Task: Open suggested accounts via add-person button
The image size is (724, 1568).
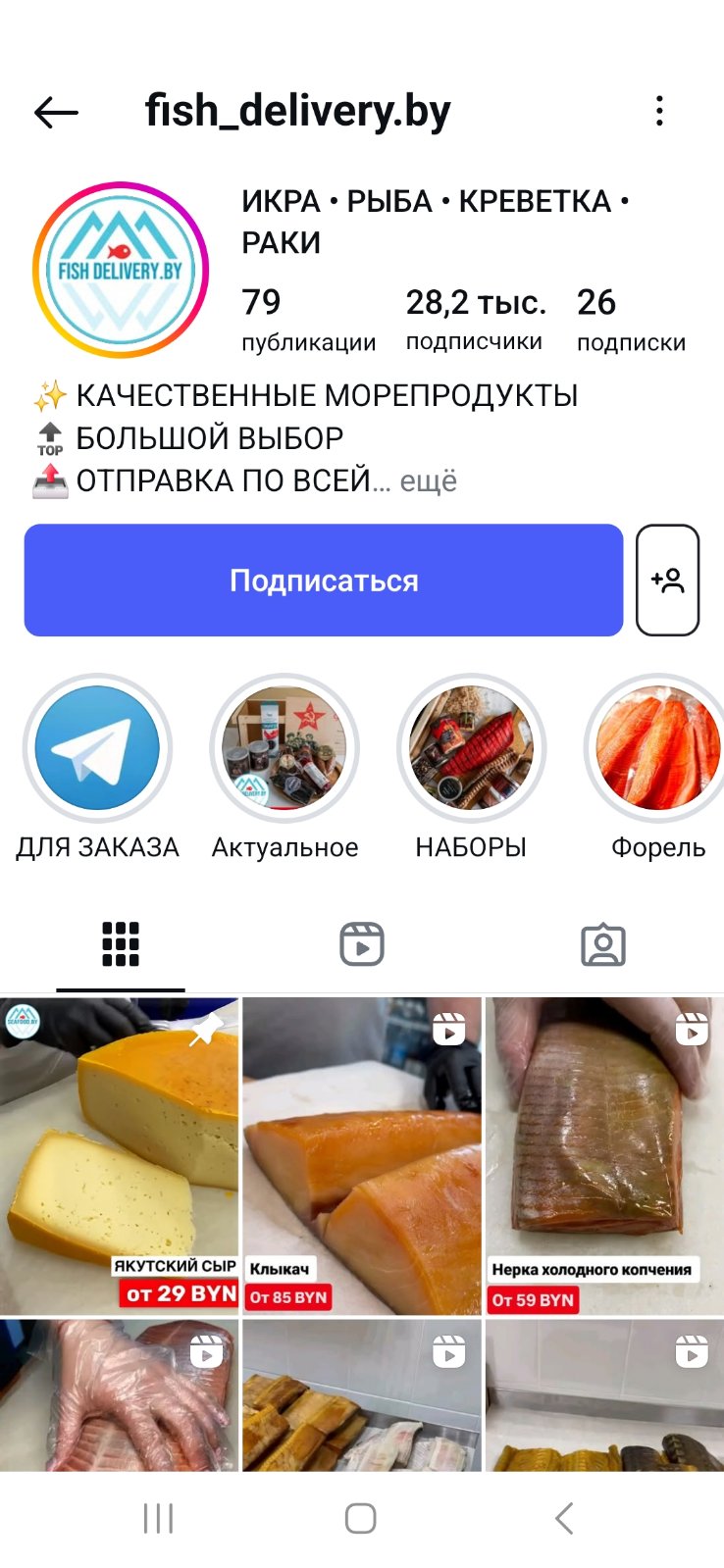Action: pyautogui.click(x=667, y=581)
